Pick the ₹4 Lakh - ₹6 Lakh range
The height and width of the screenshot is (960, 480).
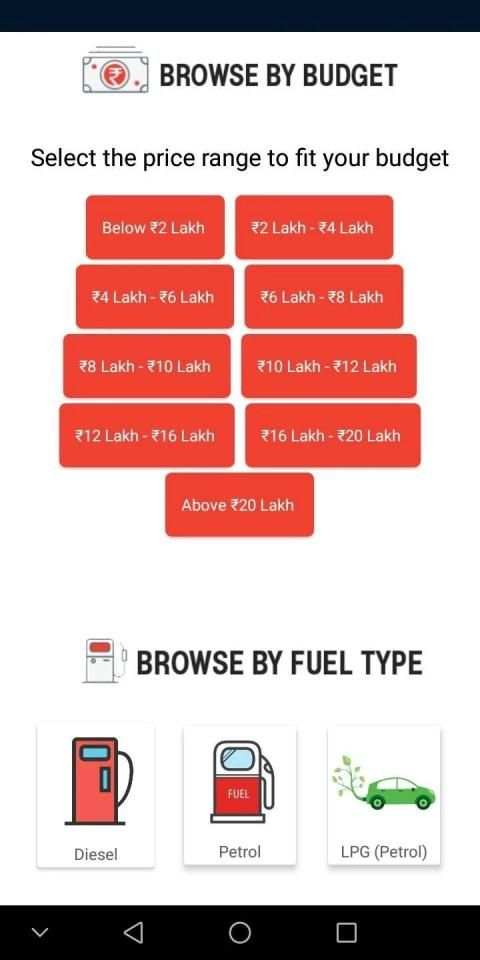[155, 296]
